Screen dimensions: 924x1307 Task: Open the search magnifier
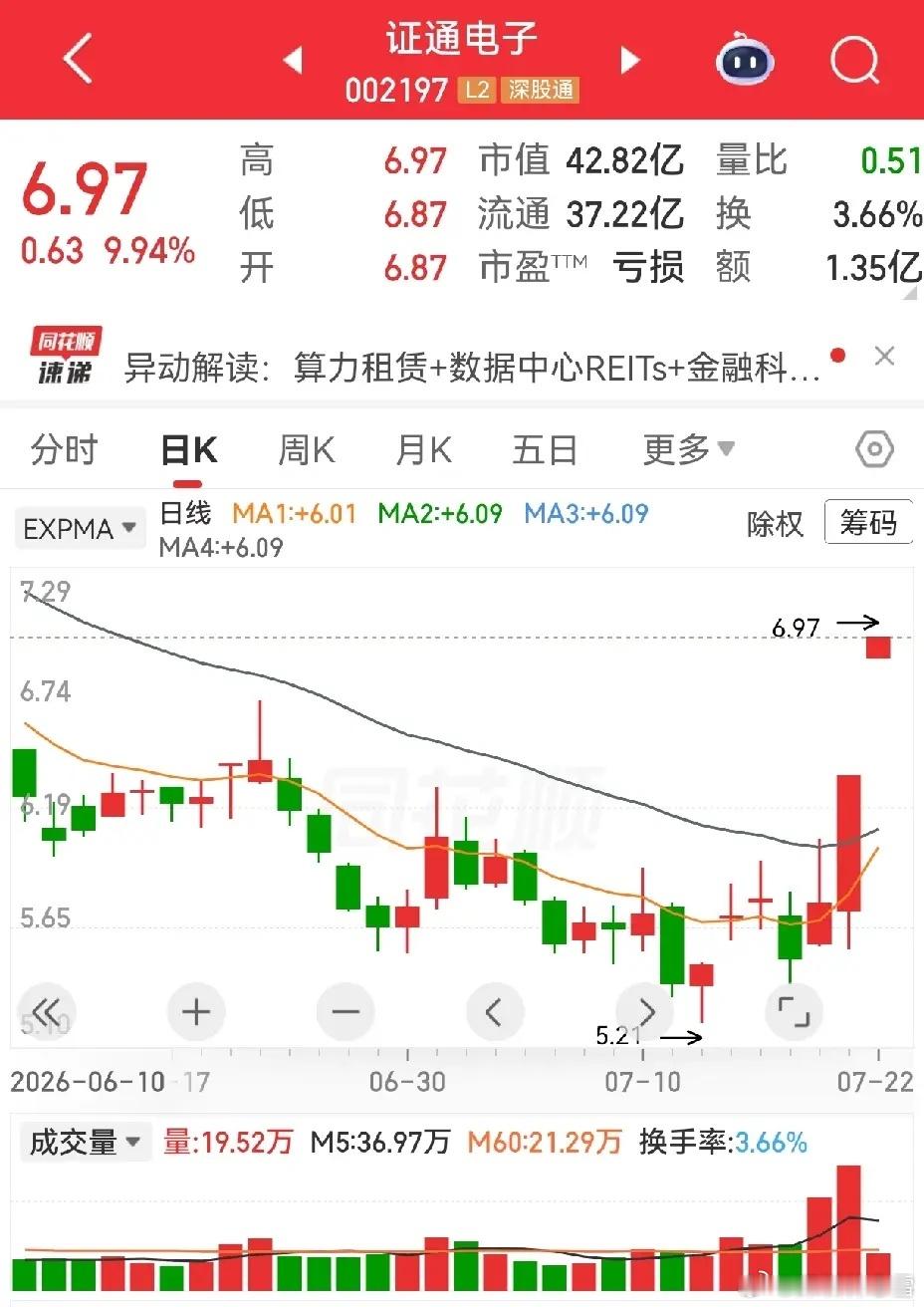coord(855,60)
